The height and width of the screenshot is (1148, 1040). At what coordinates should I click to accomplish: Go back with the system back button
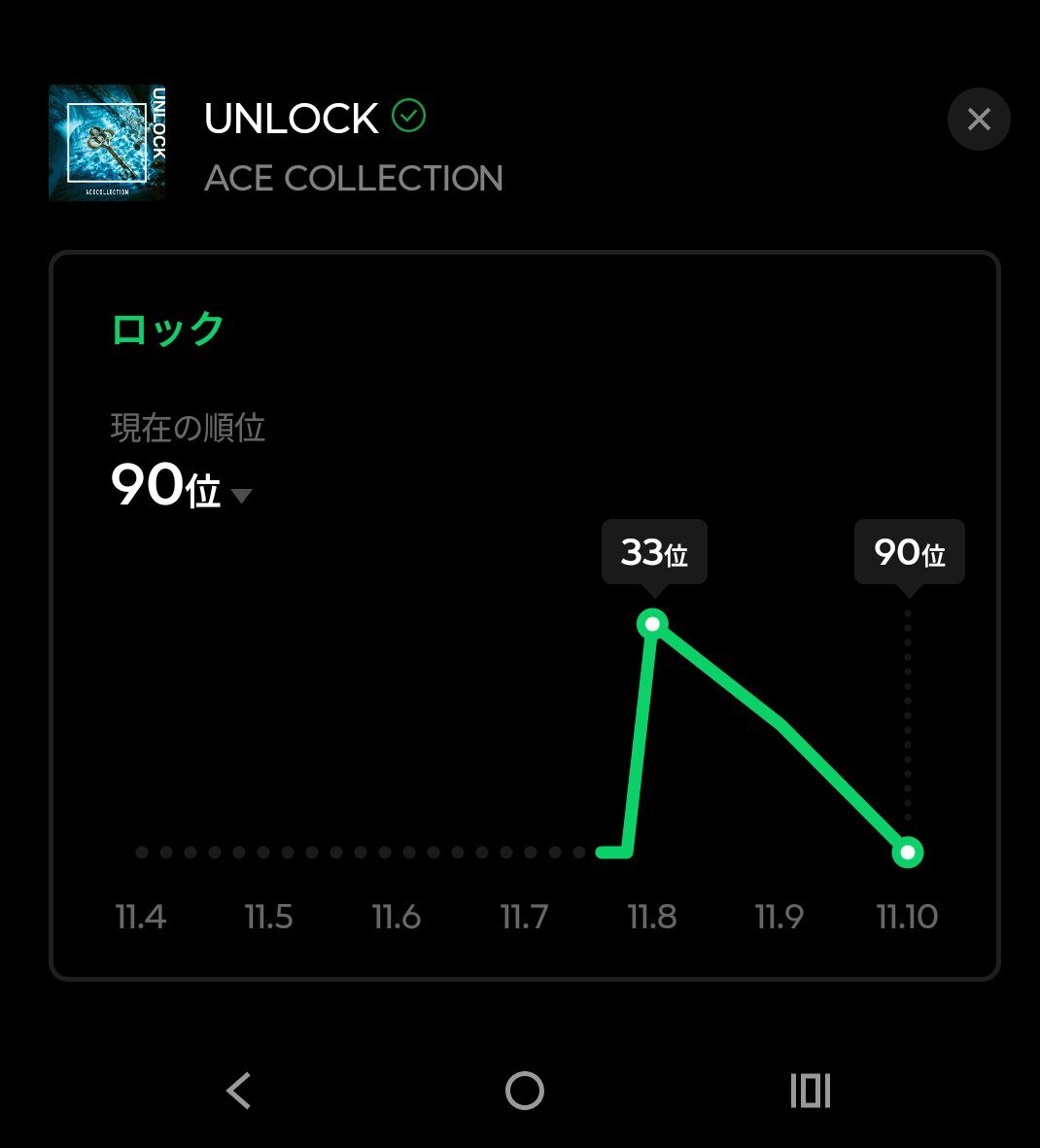(238, 1091)
